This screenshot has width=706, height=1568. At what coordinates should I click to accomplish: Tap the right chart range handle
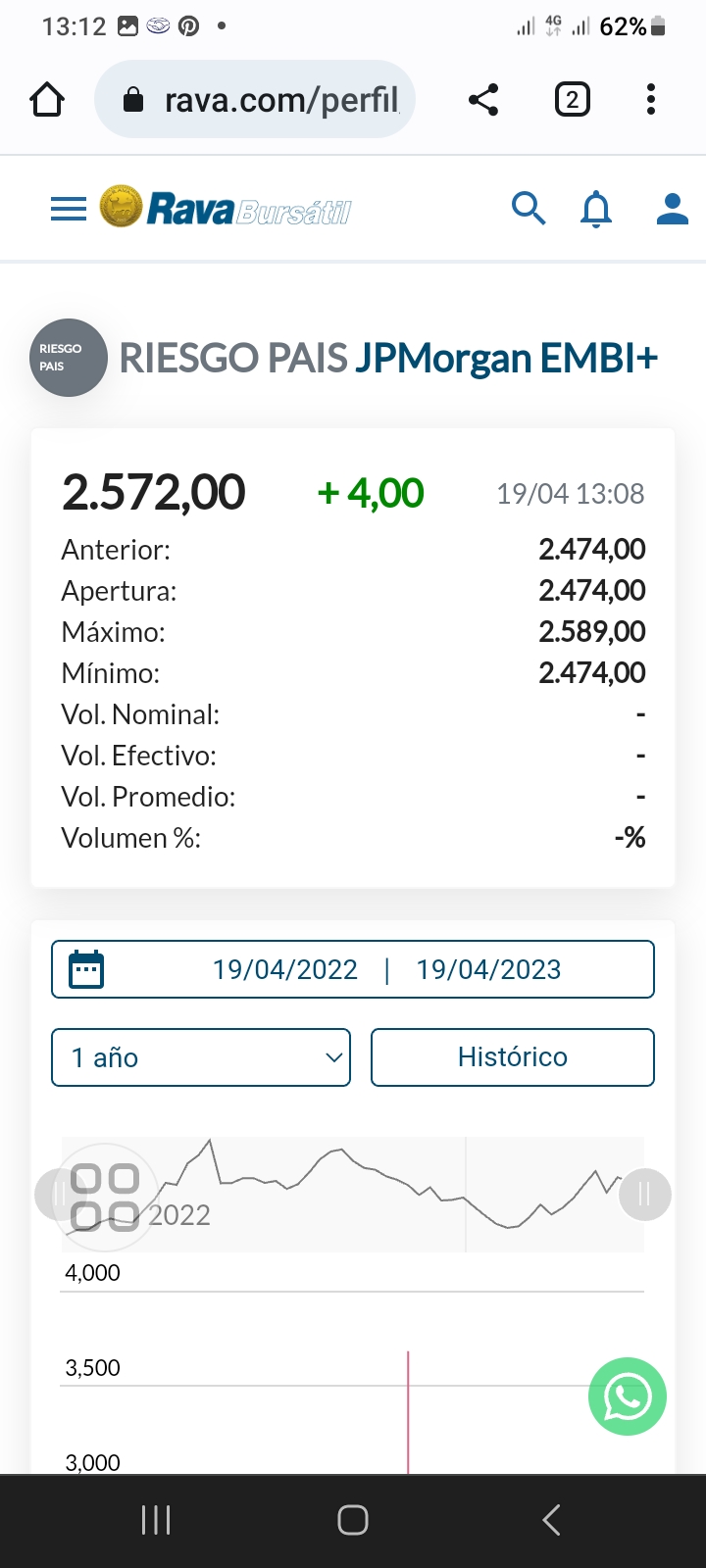(645, 1195)
